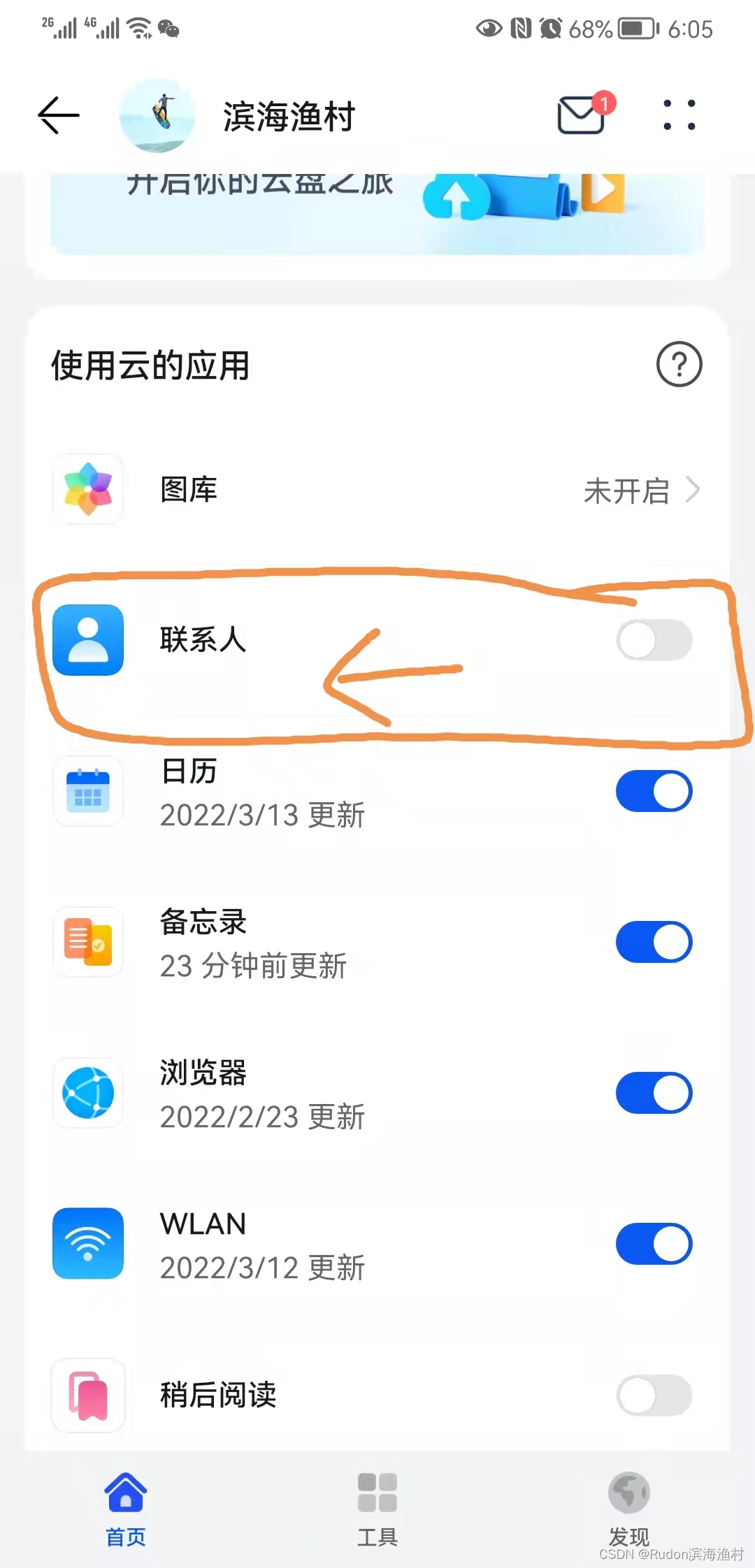Enable 稍后阅读 sync
Image resolution: width=755 pixels, height=1568 pixels.
point(654,1395)
